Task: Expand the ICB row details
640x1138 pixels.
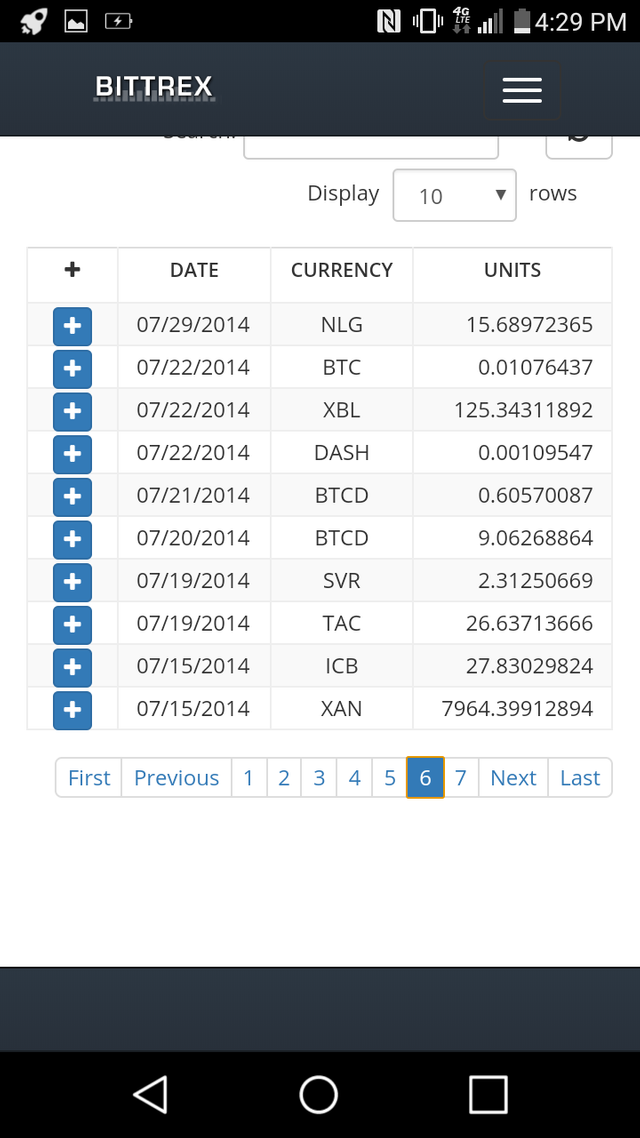Action: coord(72,666)
